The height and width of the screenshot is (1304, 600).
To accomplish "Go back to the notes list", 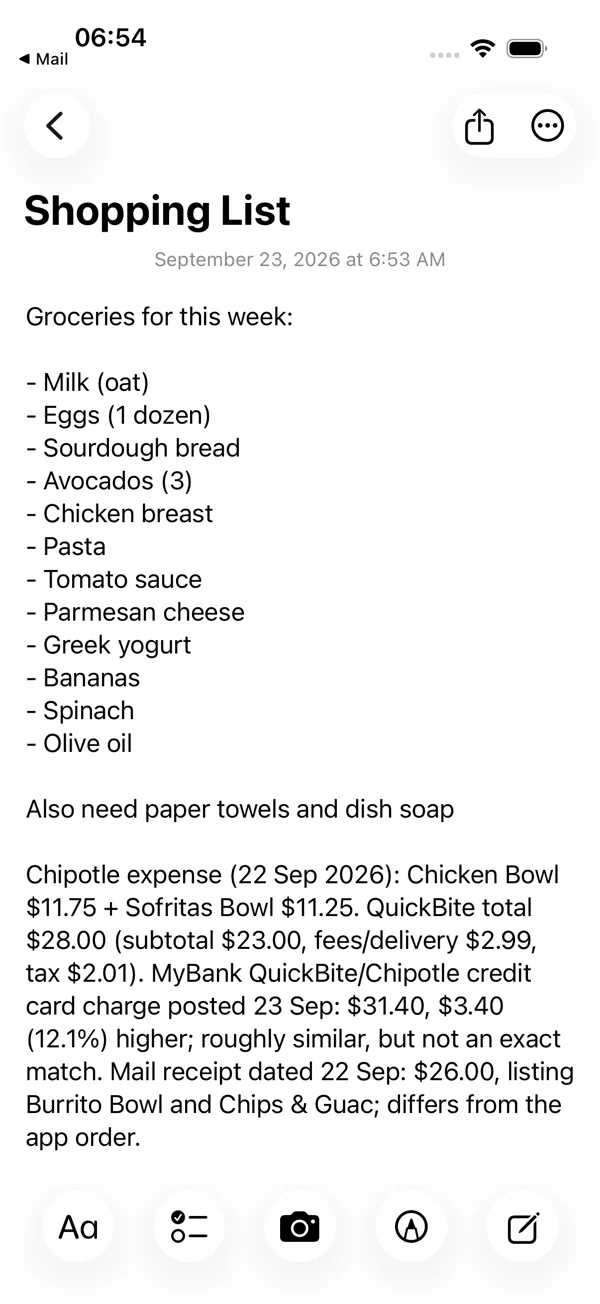I will coord(56,126).
